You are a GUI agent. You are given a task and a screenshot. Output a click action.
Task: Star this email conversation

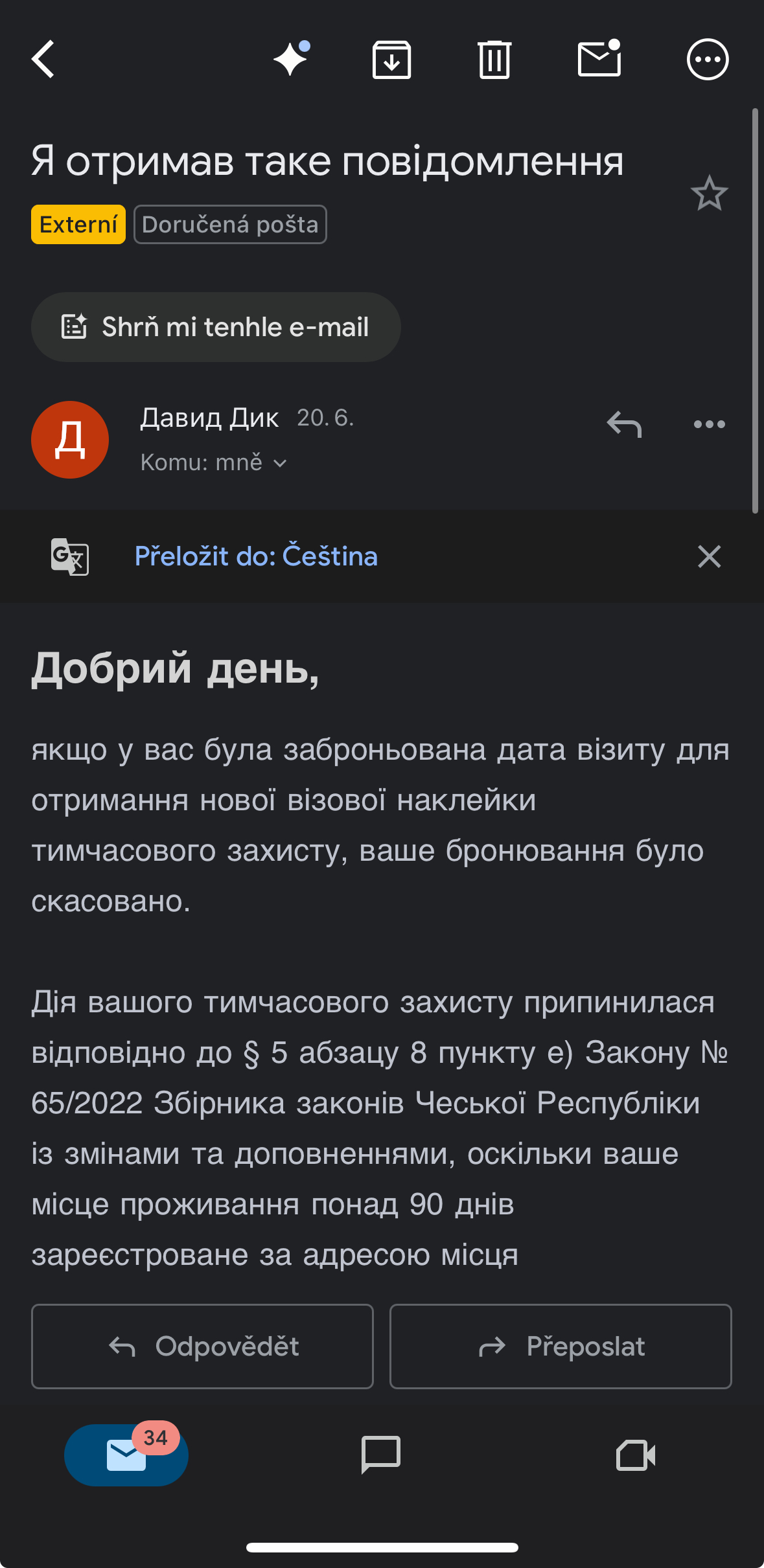tap(709, 193)
